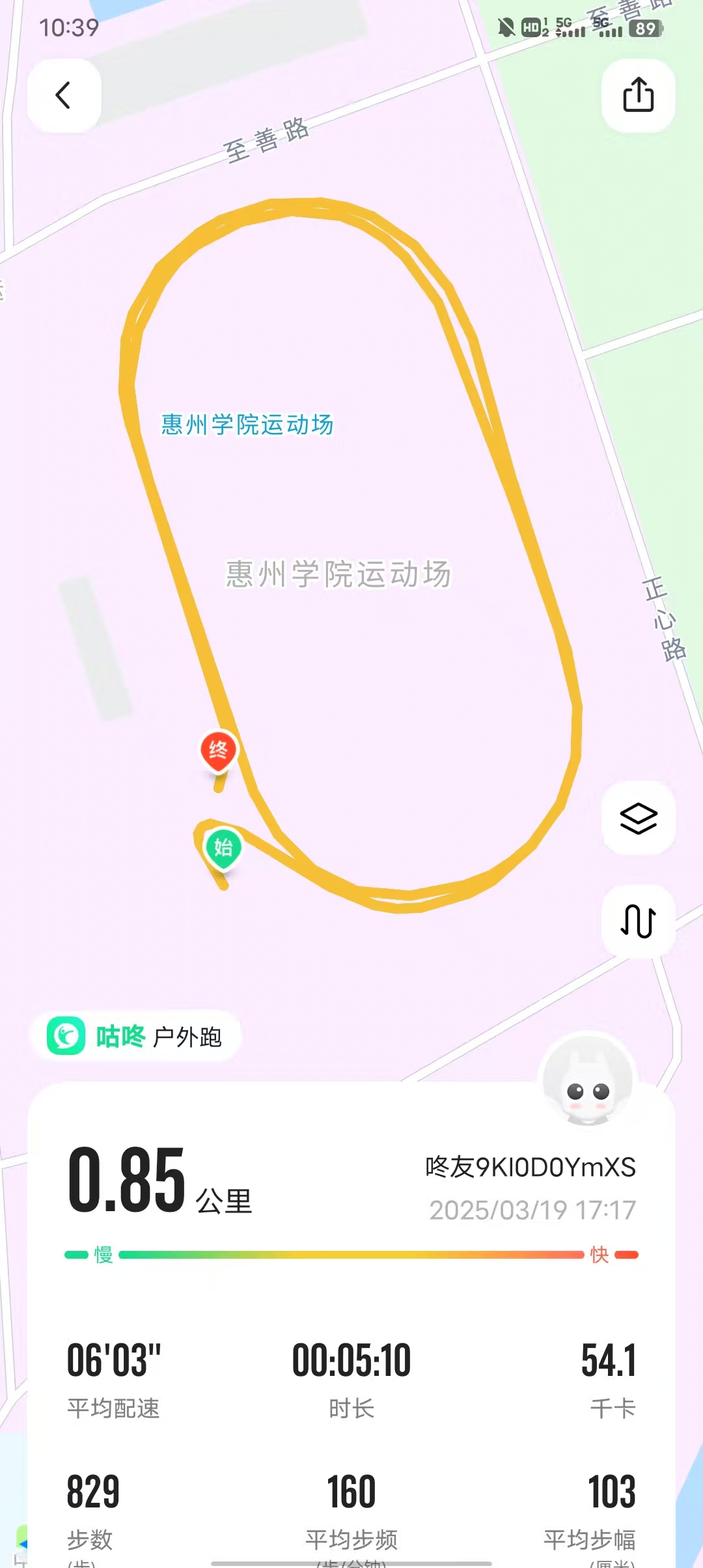
Task: Tap the route track display icon
Action: [x=638, y=921]
